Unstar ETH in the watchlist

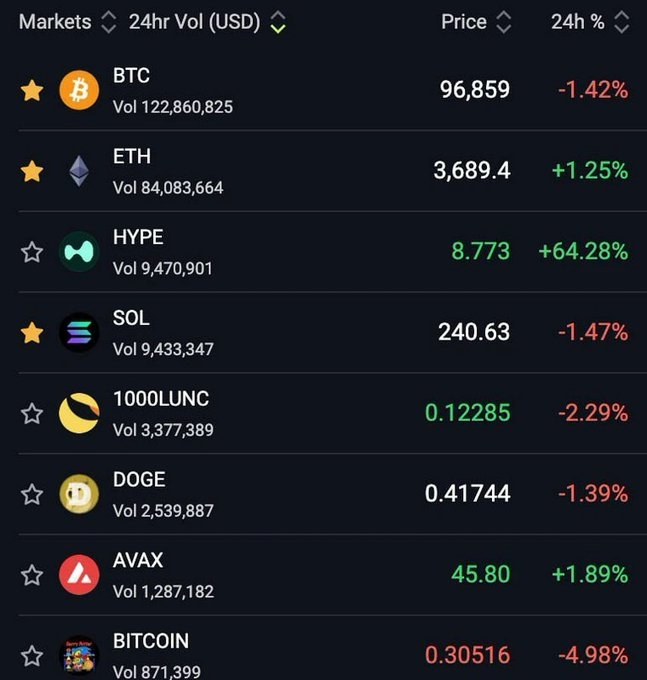click(32, 172)
